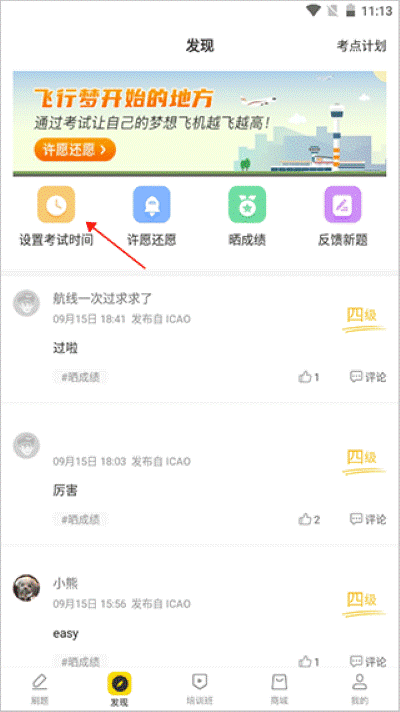Switch to the 商城 tab

pos(280,688)
